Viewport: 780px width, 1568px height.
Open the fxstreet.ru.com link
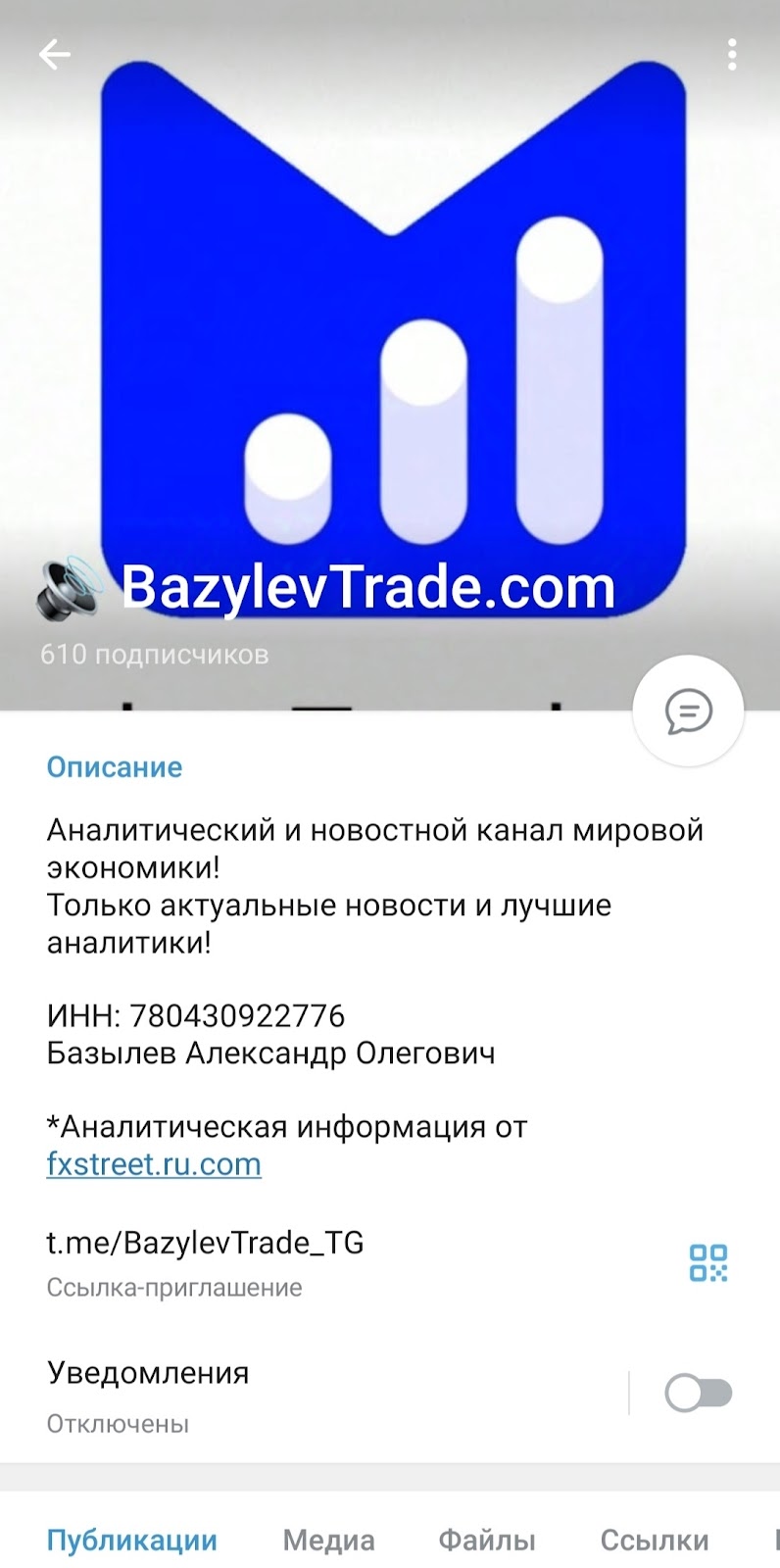[154, 1164]
